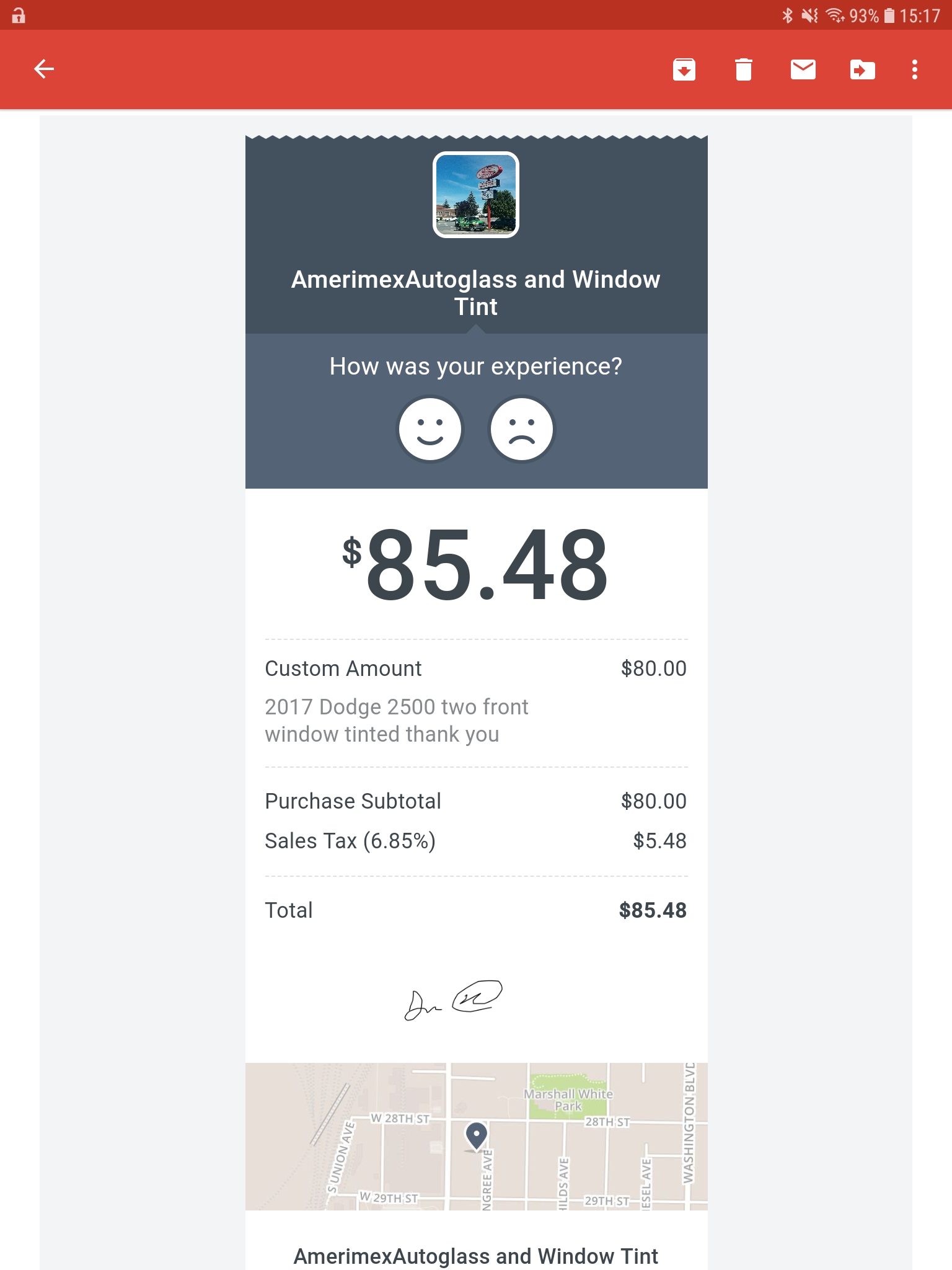Go back to the inbox
The width and height of the screenshot is (952, 1270).
[x=44, y=69]
